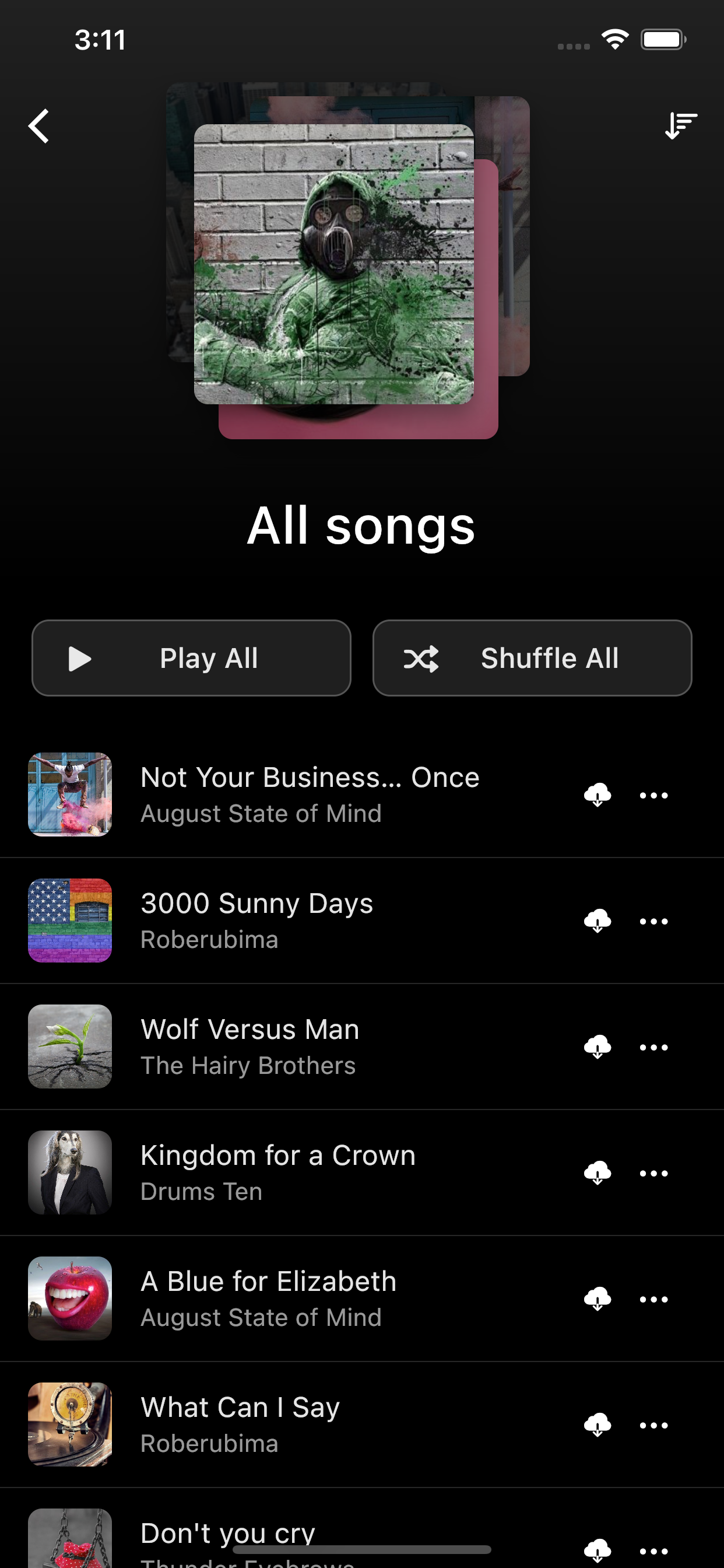
Task: Play A Blue for Elizabeth
Action: point(268,1298)
